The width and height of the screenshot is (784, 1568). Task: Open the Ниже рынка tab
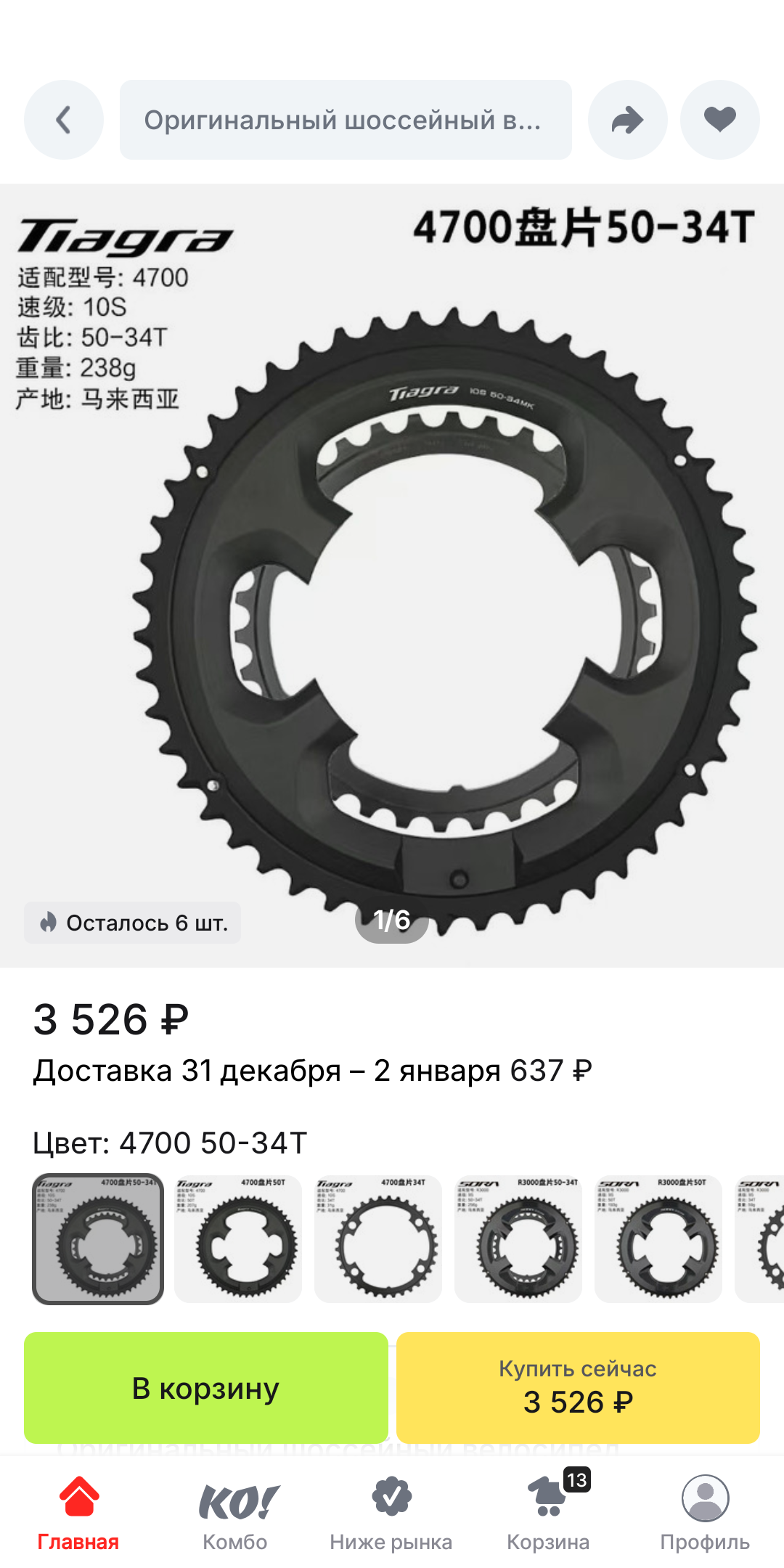(x=391, y=1513)
